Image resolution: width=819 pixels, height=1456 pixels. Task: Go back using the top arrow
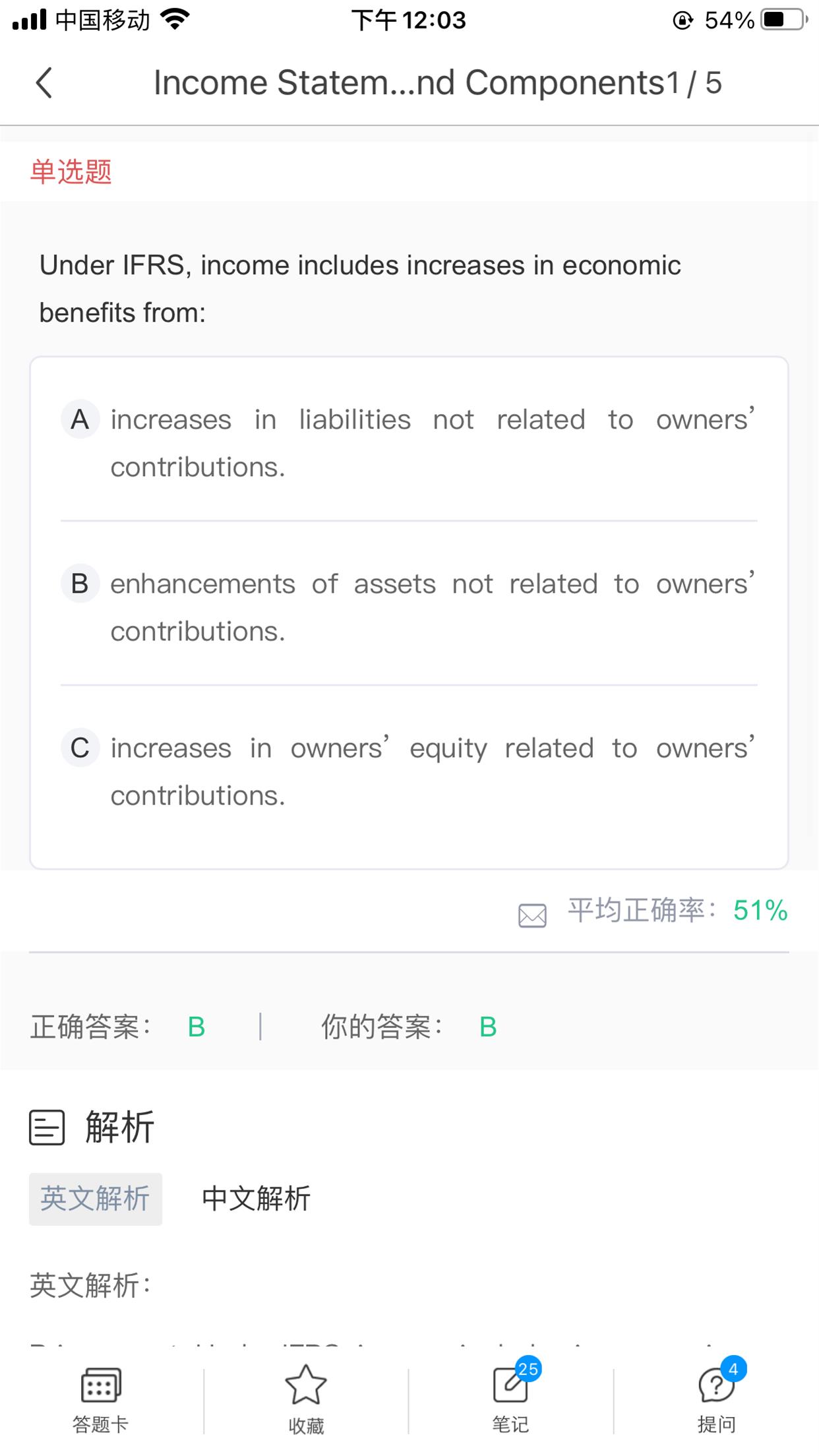pyautogui.click(x=44, y=83)
